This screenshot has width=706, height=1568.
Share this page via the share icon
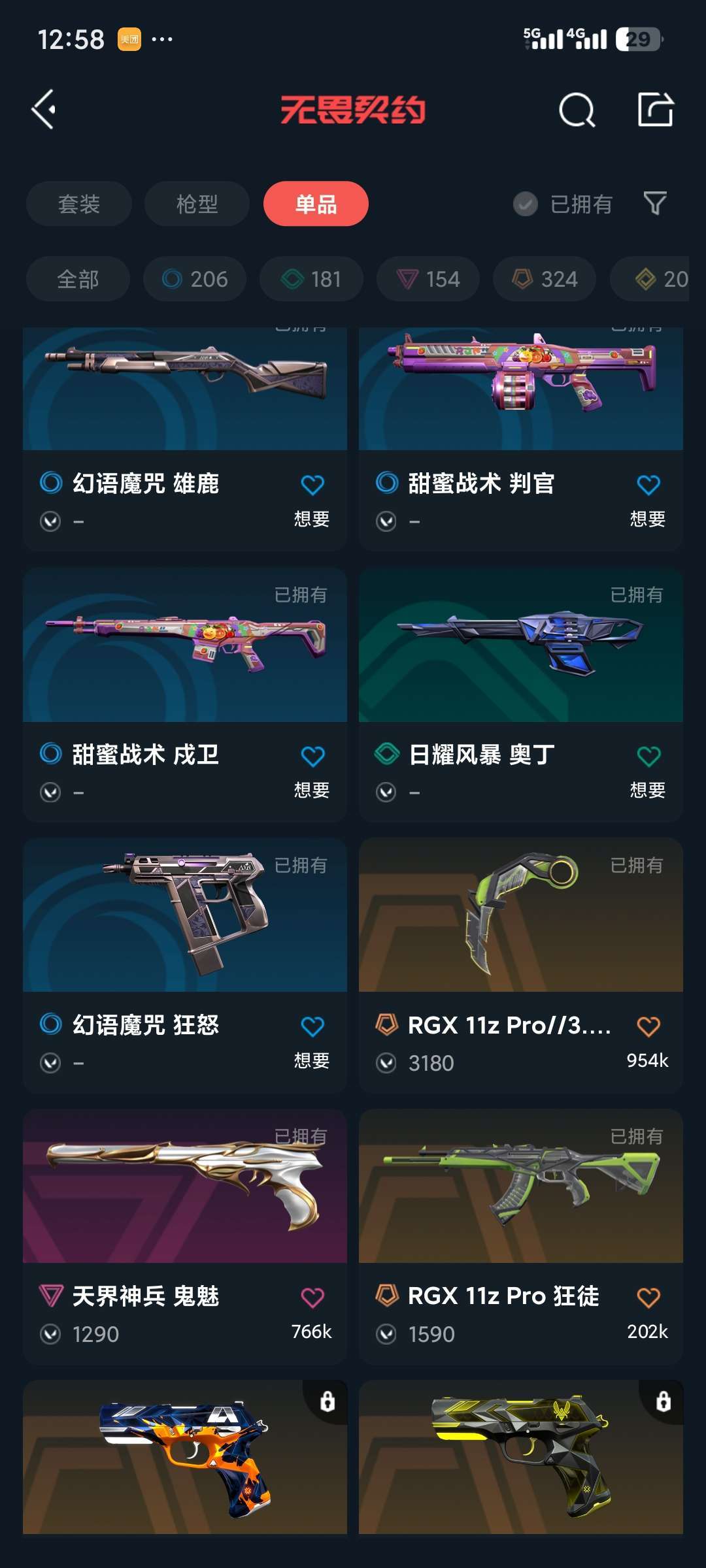pos(655,109)
